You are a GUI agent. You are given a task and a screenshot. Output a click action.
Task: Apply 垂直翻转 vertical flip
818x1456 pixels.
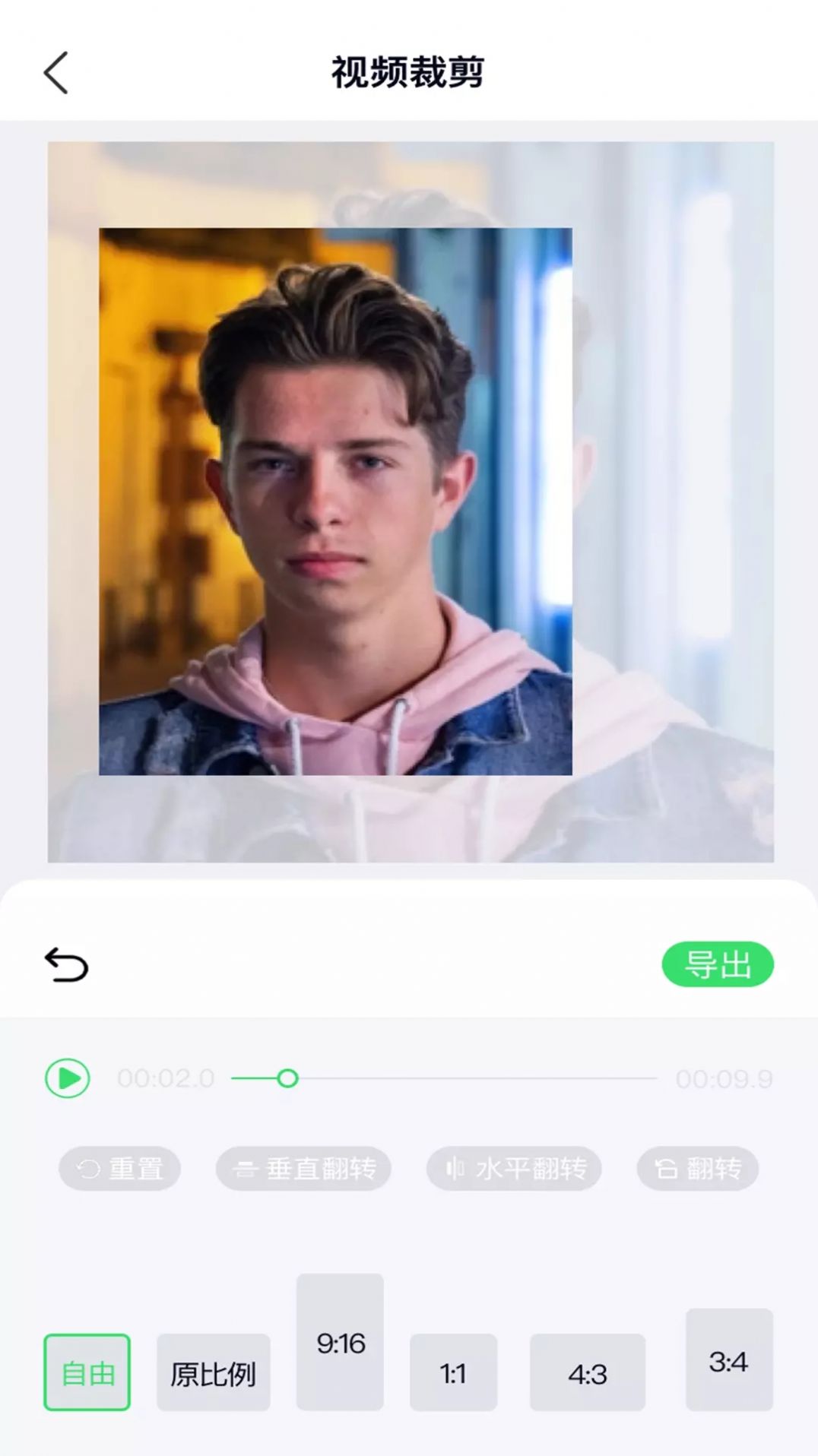click(303, 1168)
